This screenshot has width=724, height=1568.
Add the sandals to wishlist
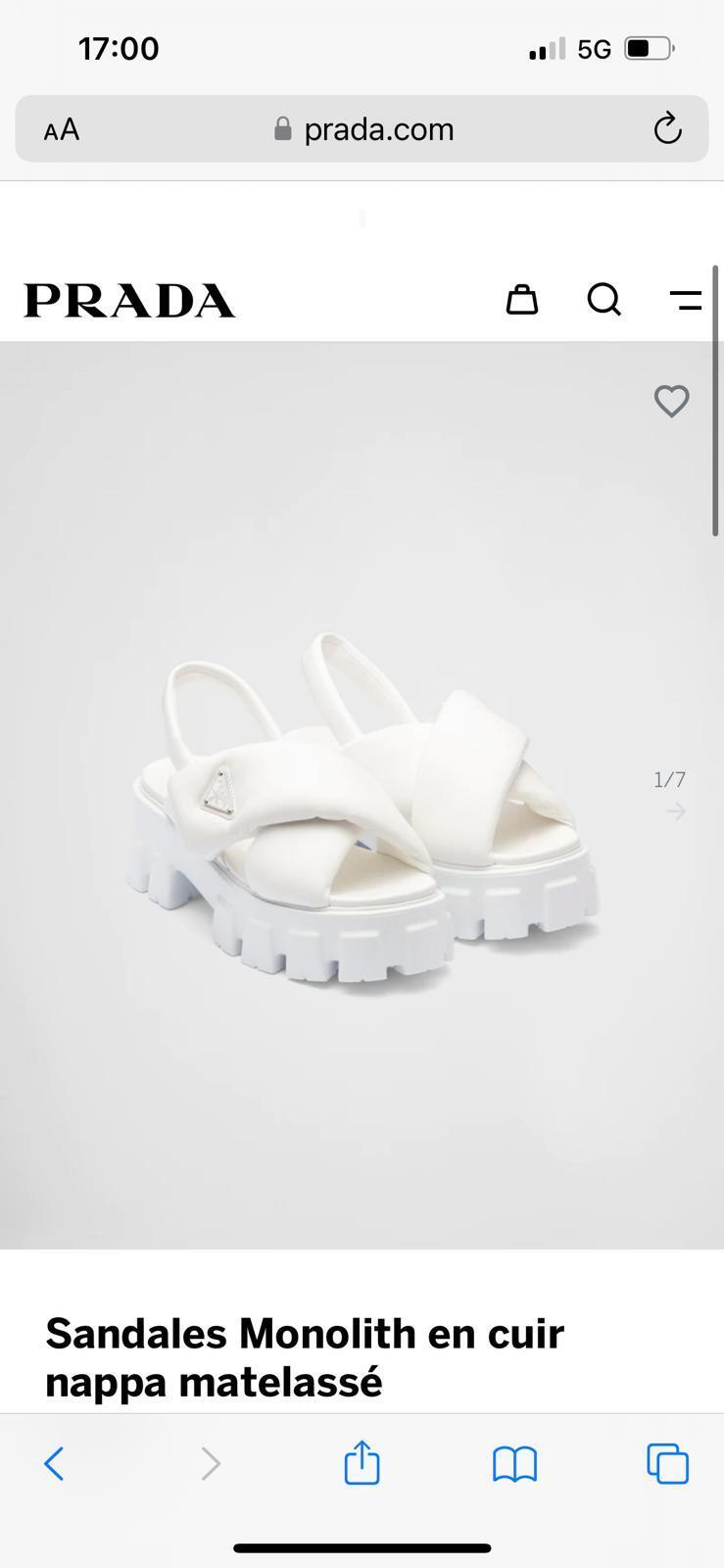point(671,401)
